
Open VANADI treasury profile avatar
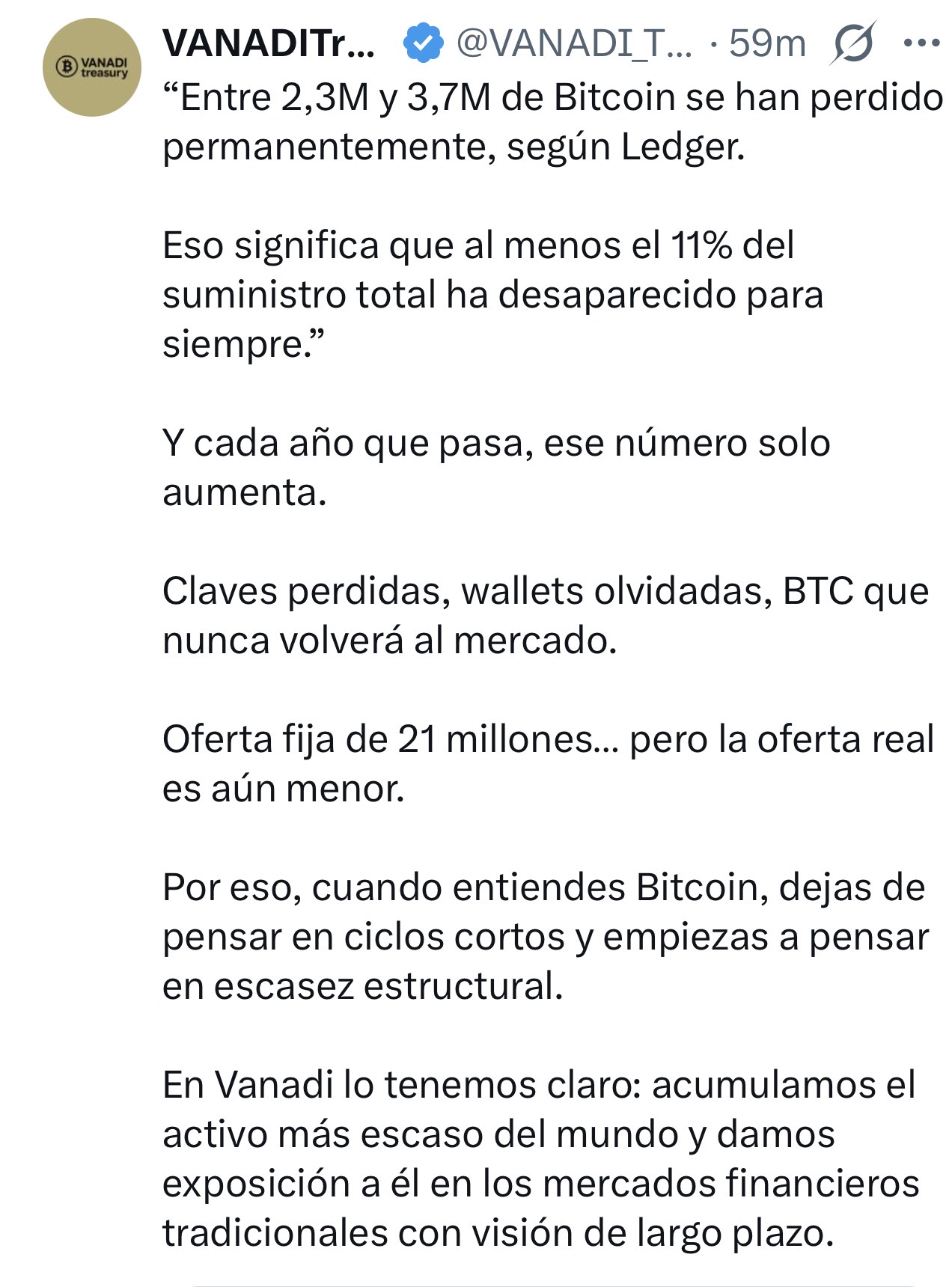pos(91,67)
